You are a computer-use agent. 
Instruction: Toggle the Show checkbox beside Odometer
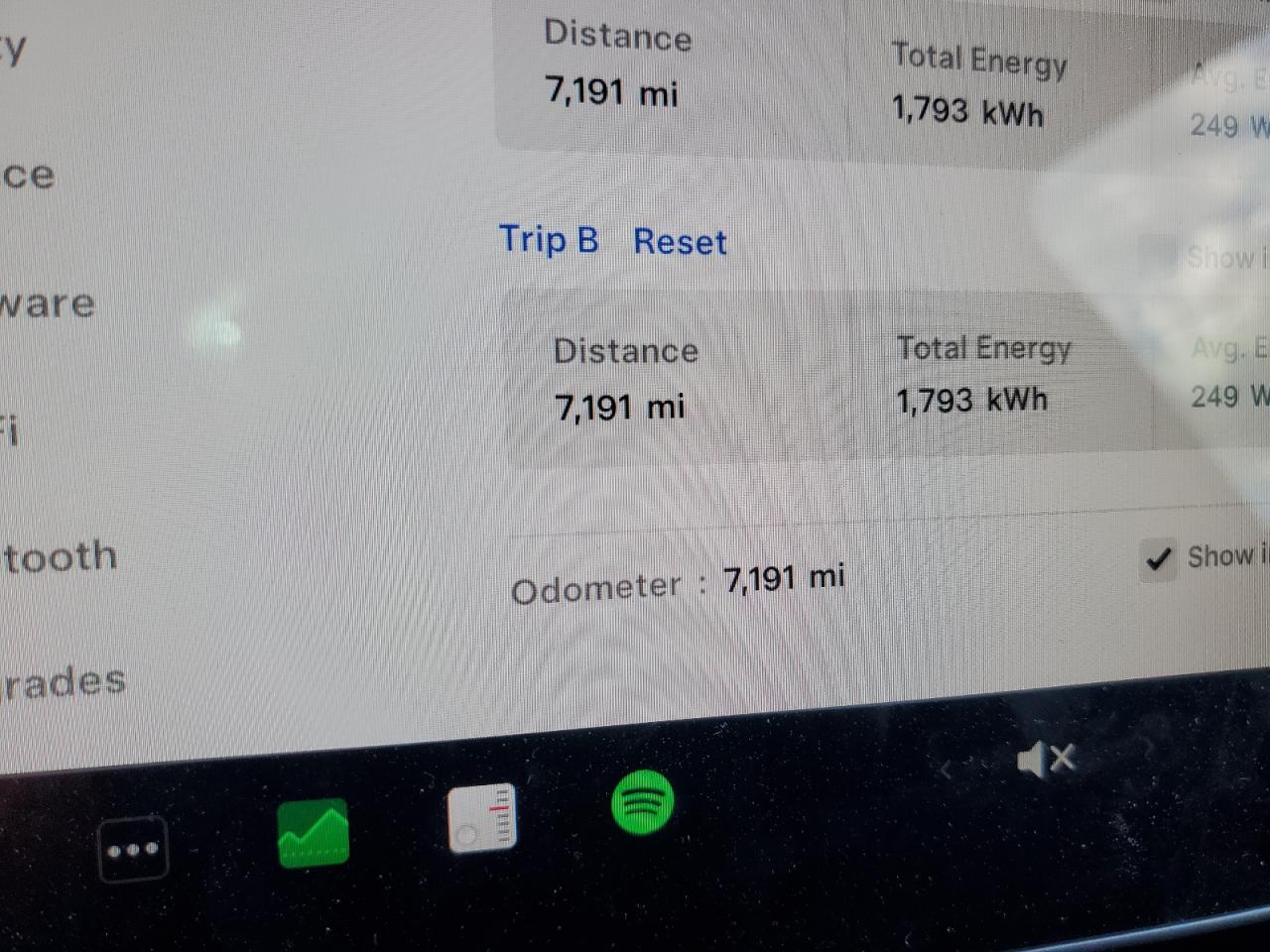[x=1158, y=559]
